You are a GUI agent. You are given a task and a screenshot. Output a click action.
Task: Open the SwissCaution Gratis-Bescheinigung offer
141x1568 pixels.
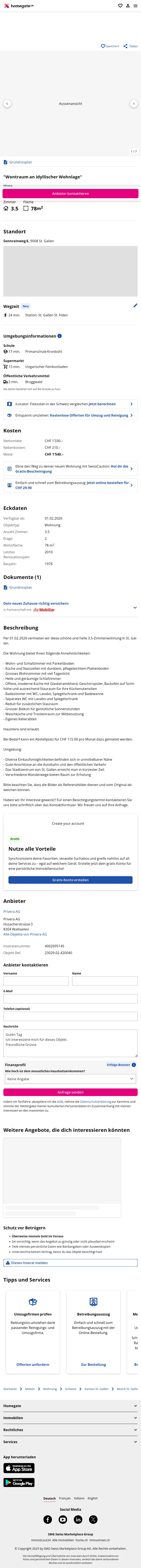pyautogui.click(x=70, y=469)
